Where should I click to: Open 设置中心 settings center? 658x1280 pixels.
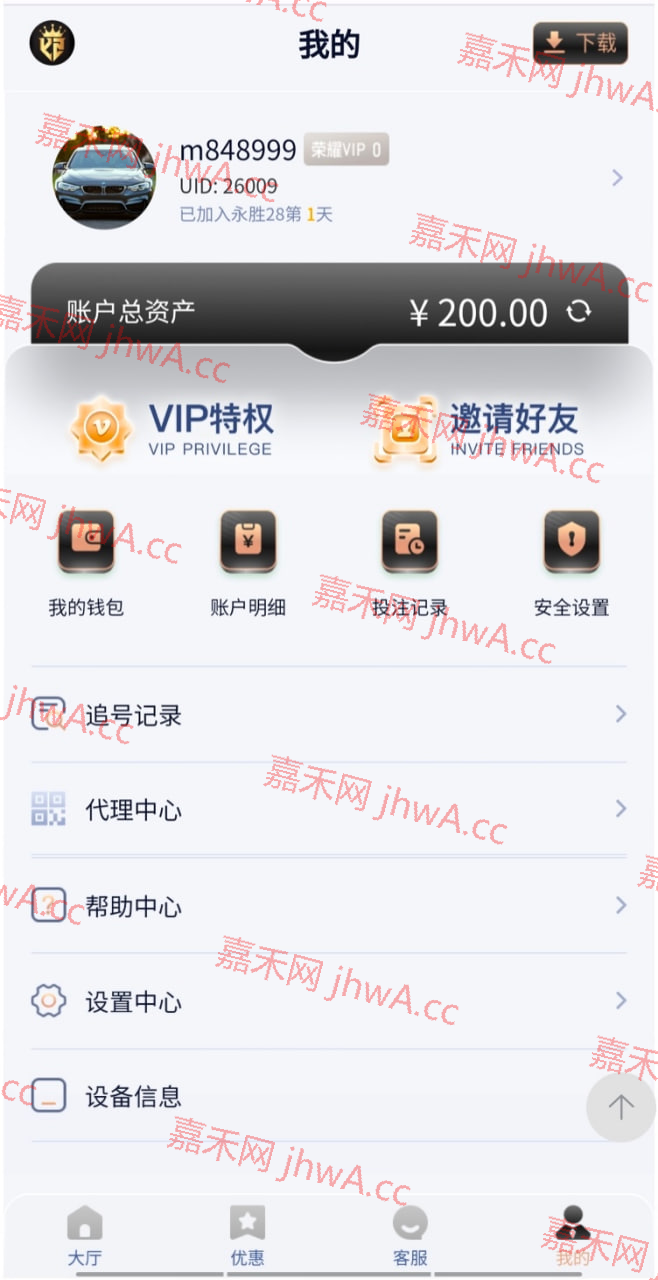(328, 1001)
